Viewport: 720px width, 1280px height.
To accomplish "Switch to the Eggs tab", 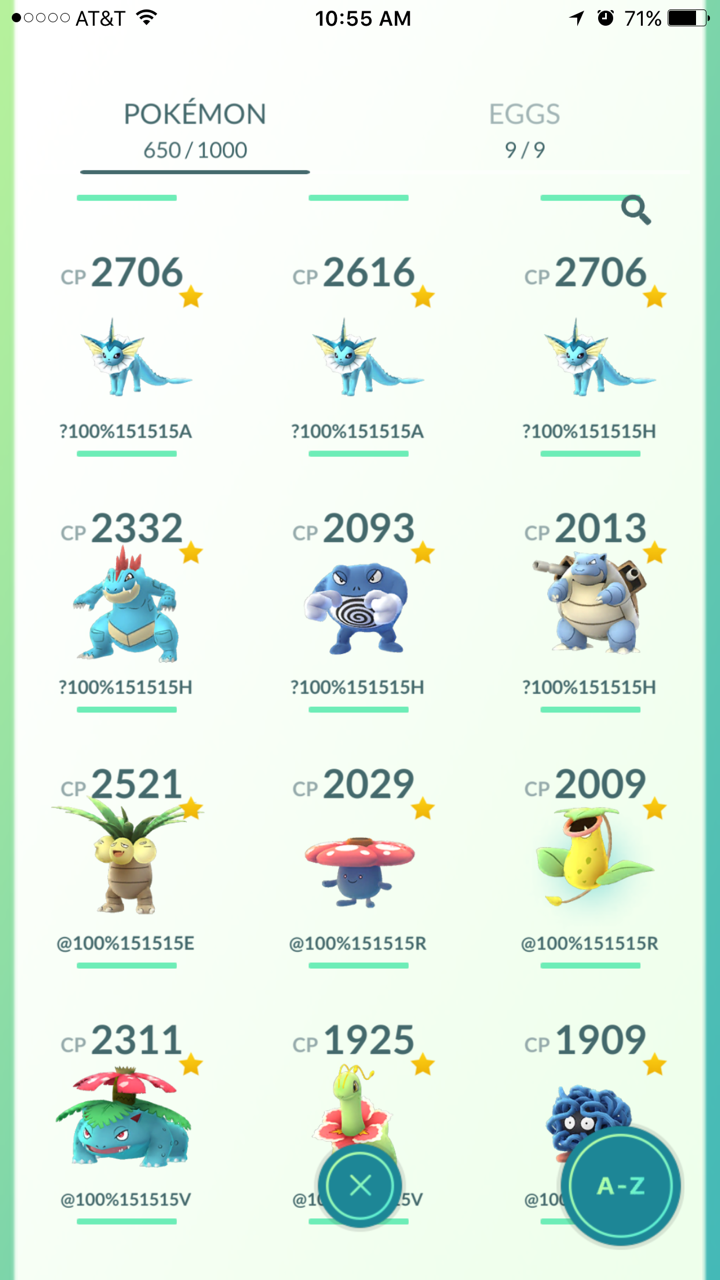I will point(525,130).
